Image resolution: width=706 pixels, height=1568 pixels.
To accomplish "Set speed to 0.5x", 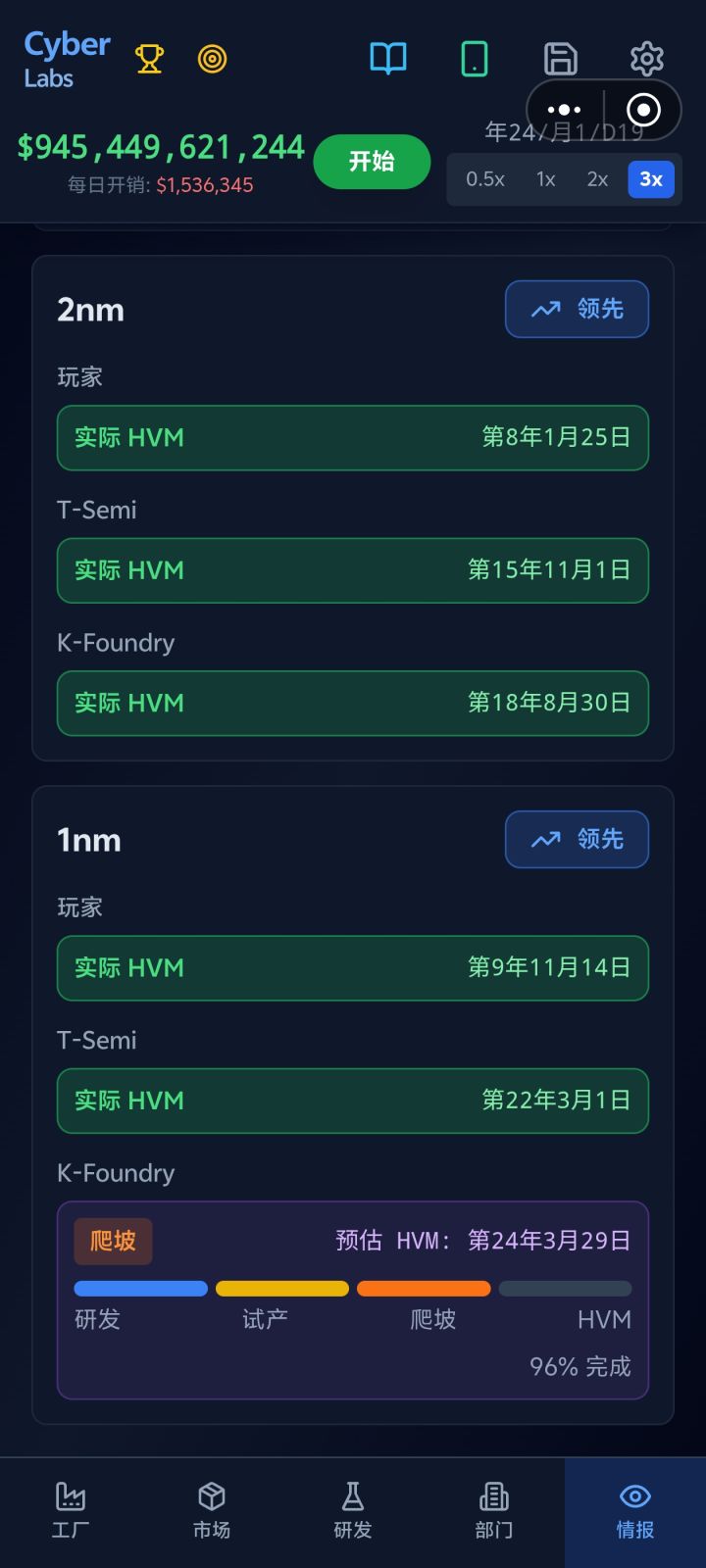I will click(x=485, y=179).
